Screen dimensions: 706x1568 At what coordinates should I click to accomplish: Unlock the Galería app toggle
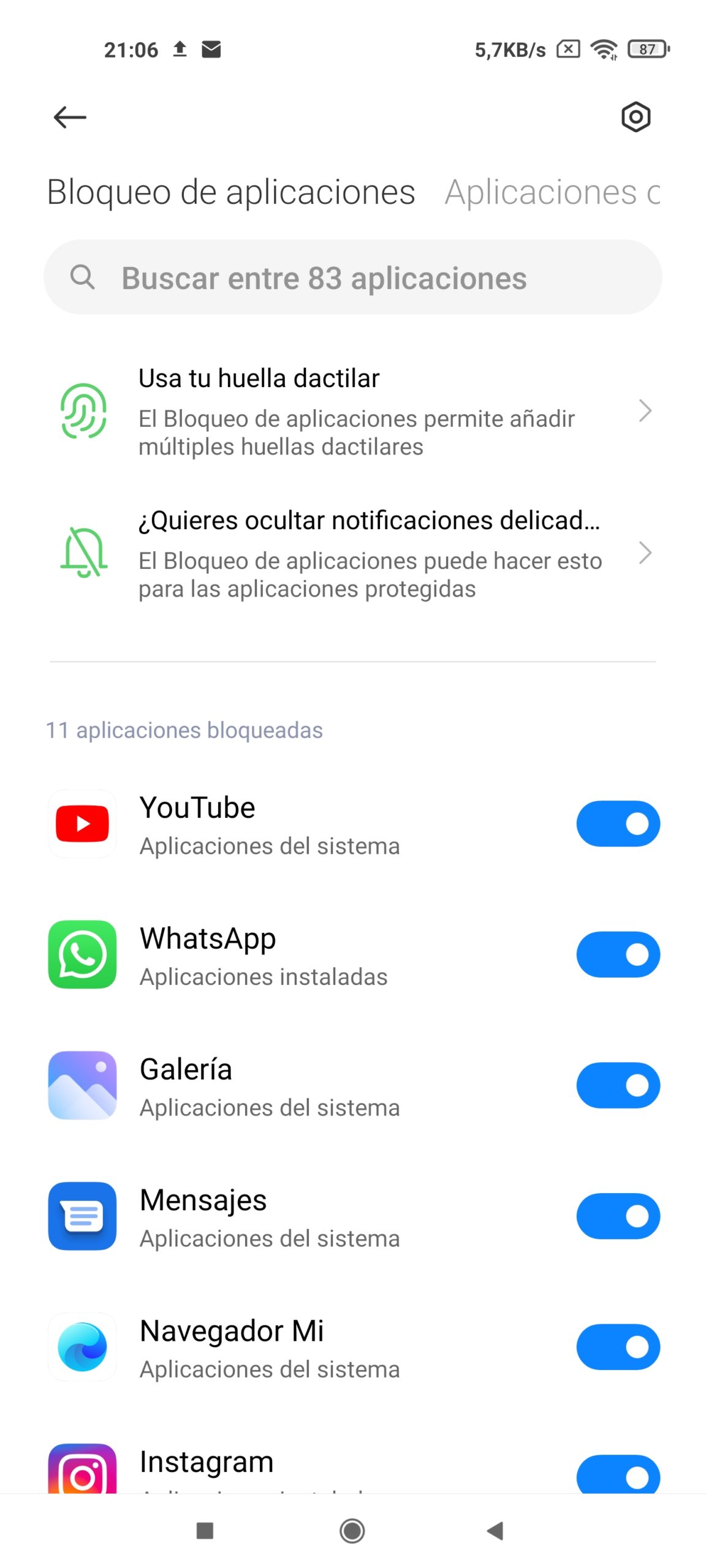tap(618, 1085)
